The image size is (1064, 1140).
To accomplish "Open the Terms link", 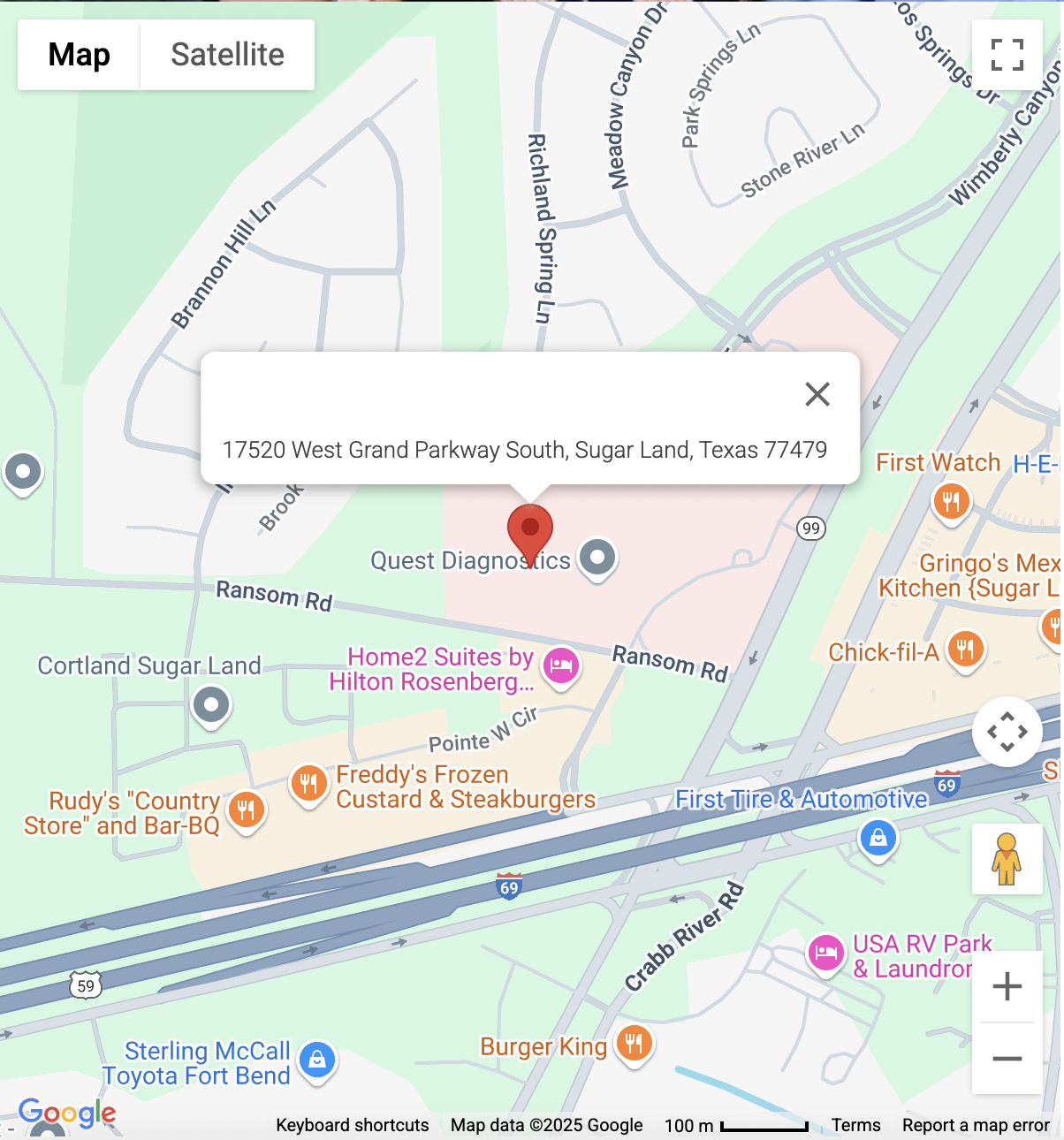I will [x=855, y=1125].
